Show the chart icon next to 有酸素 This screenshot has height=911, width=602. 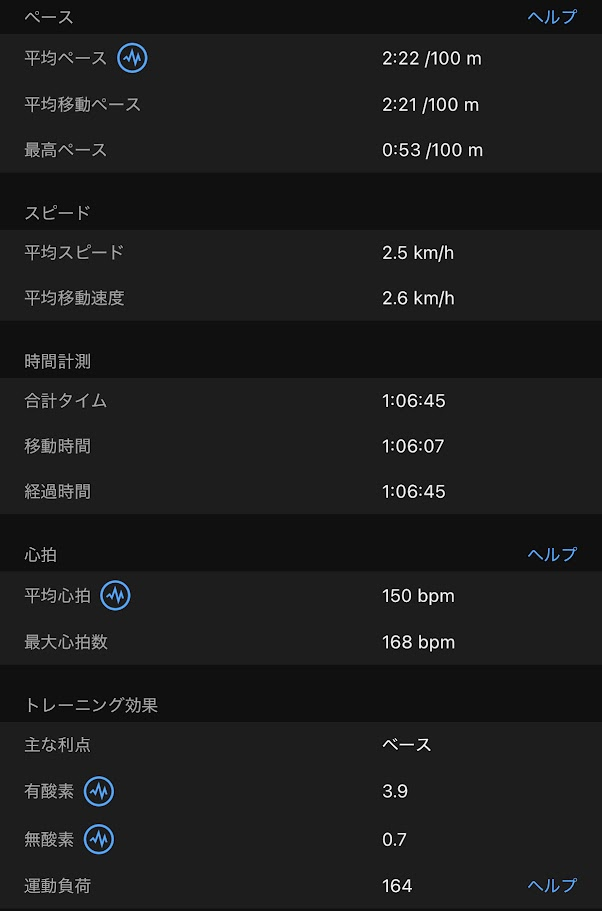click(x=99, y=792)
